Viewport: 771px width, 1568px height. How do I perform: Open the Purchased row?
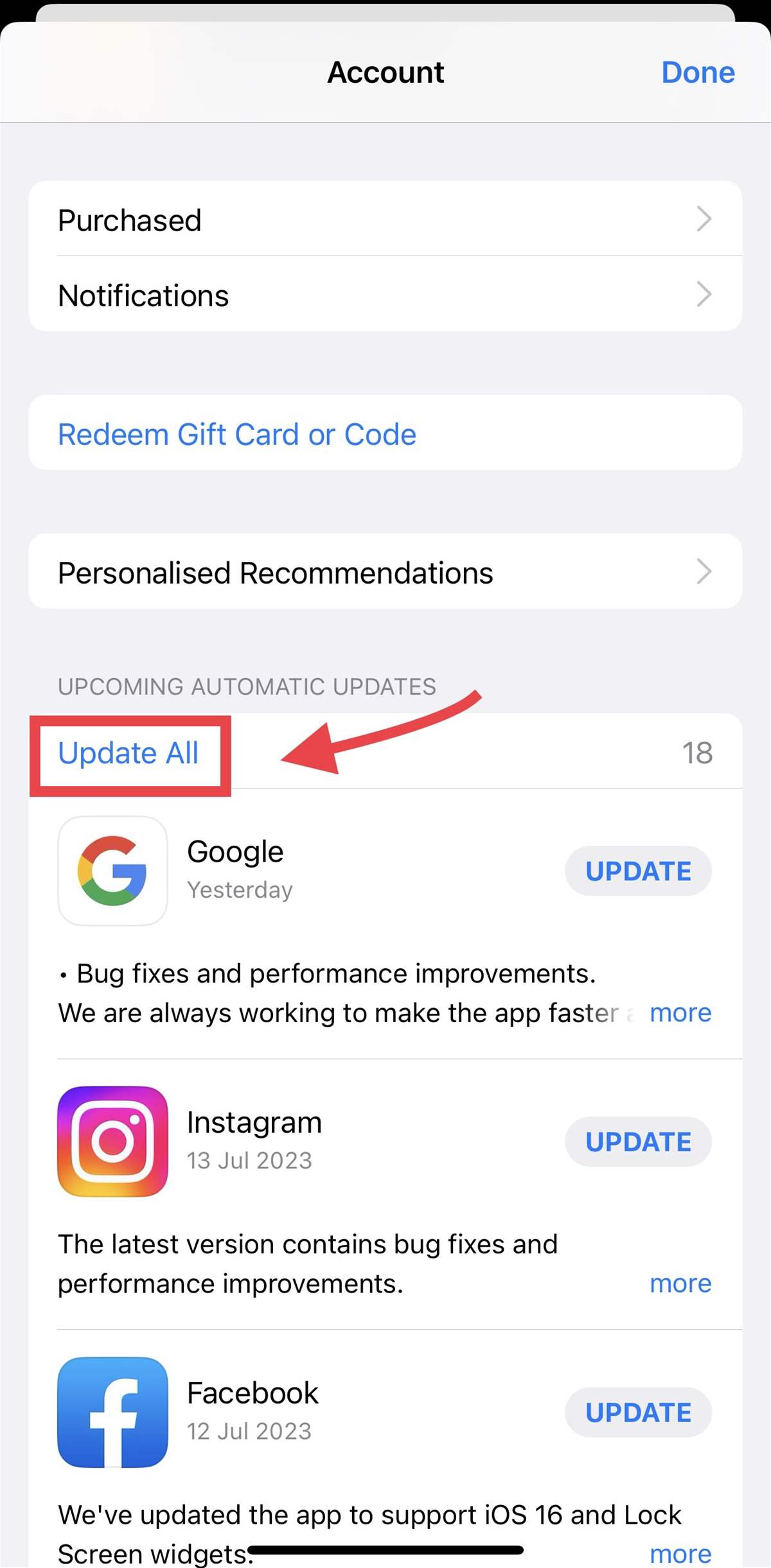click(385, 219)
